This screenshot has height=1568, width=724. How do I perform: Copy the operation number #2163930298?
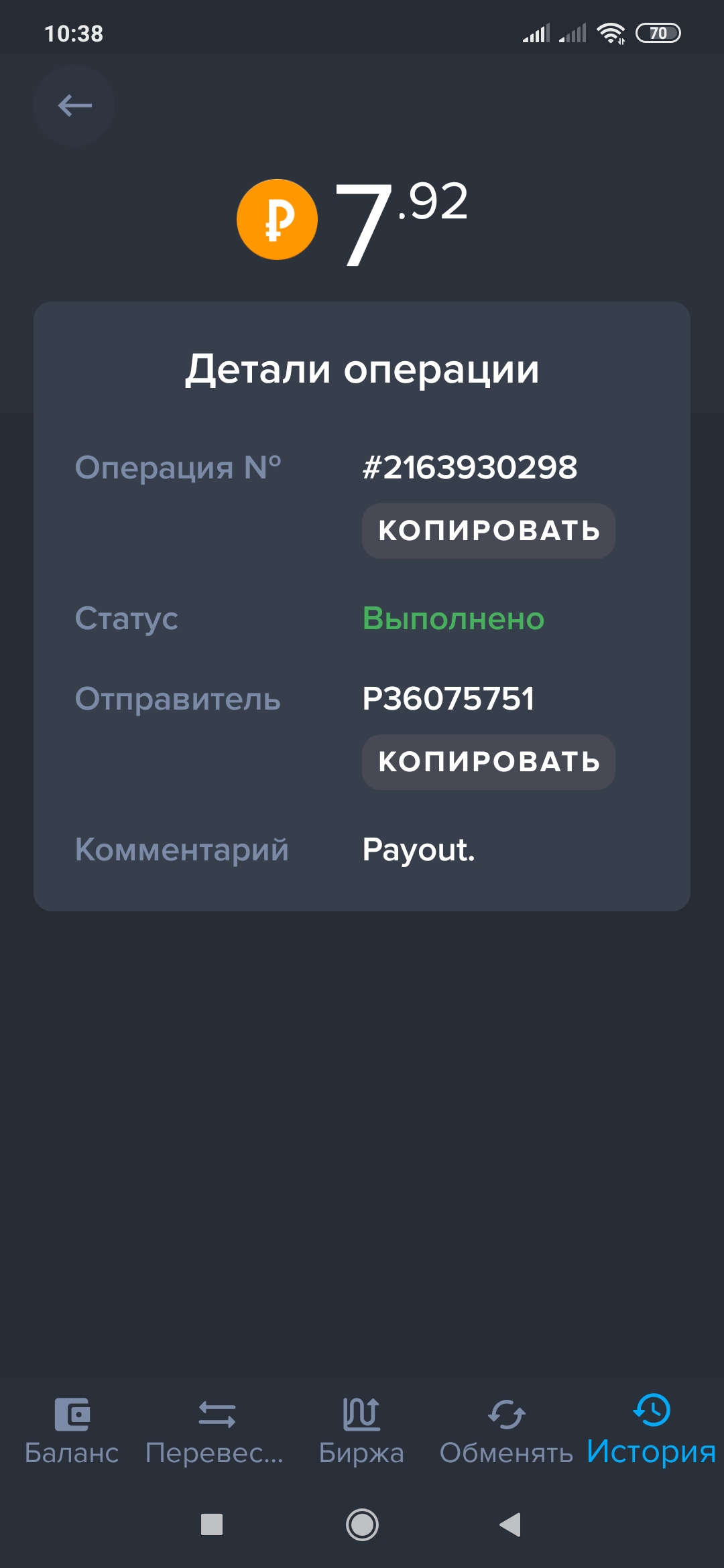coord(488,531)
